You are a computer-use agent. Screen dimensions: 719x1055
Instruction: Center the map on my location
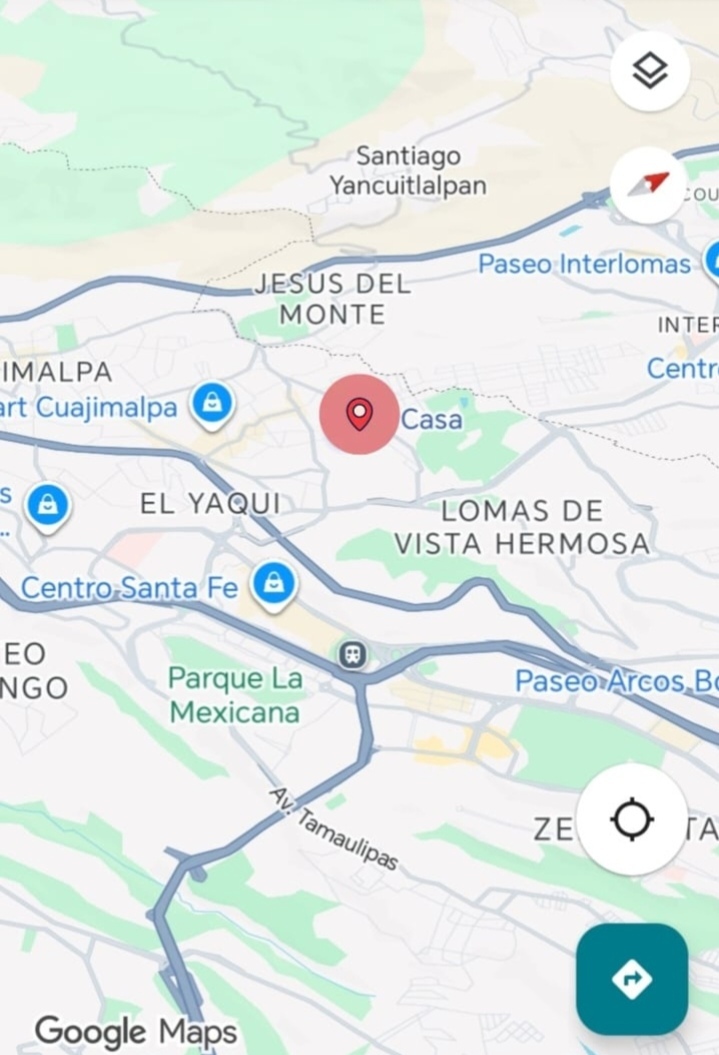[632, 819]
